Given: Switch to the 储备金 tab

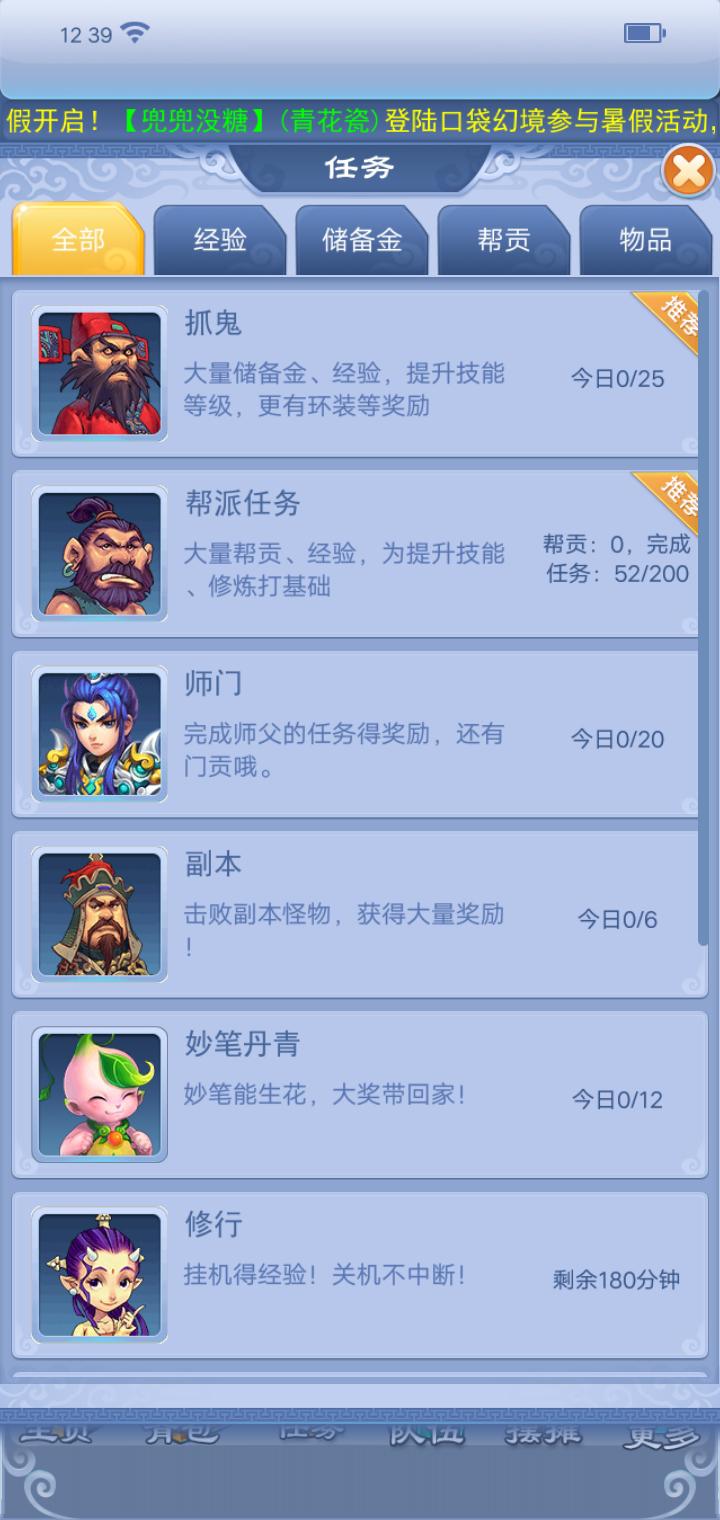Looking at the screenshot, I should pos(362,241).
